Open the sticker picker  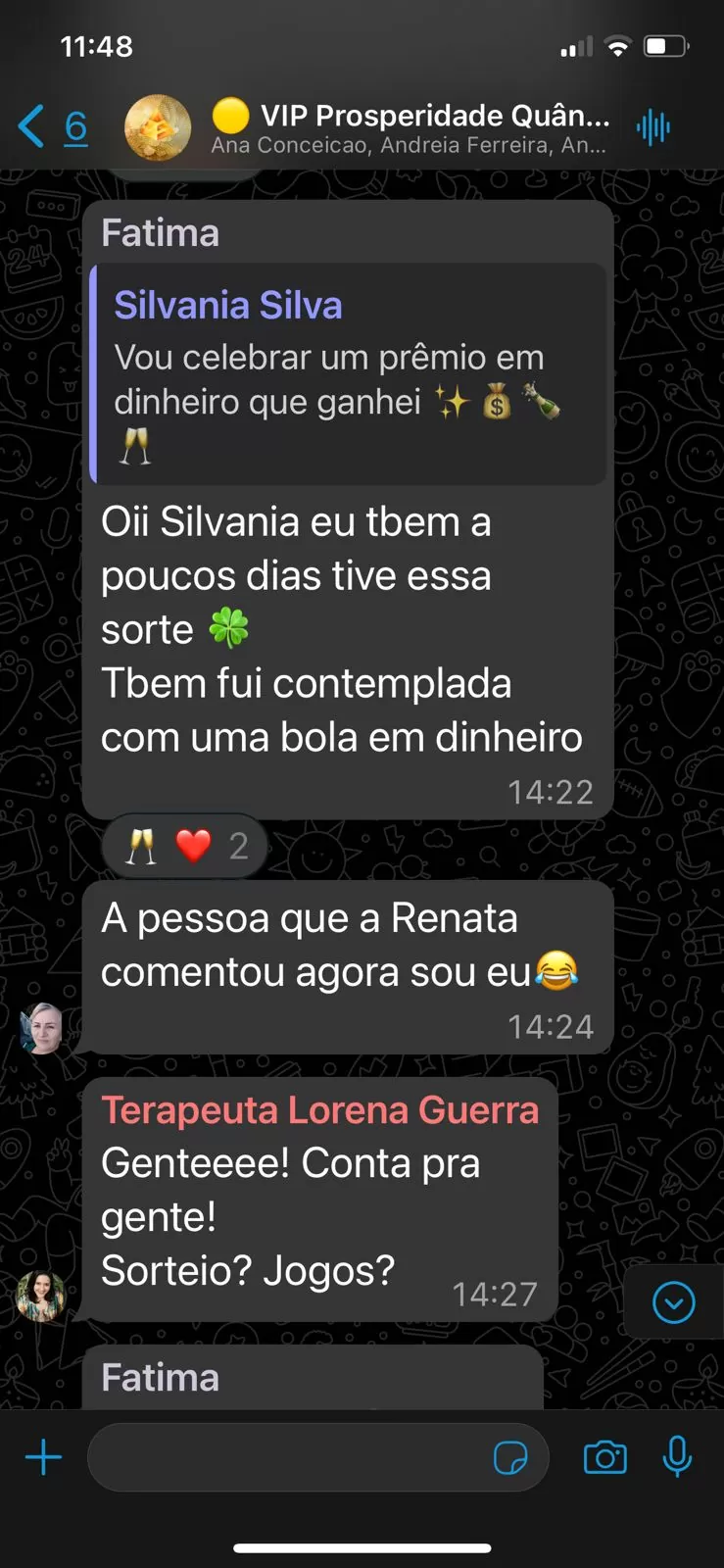coord(510,1457)
